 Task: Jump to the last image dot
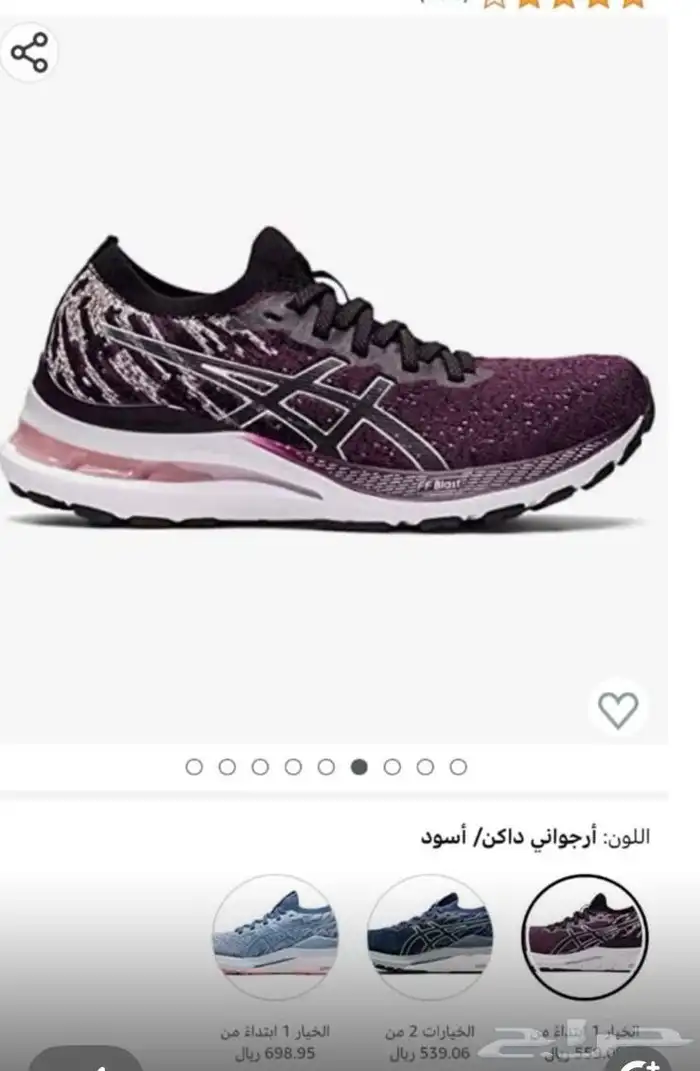tap(458, 767)
